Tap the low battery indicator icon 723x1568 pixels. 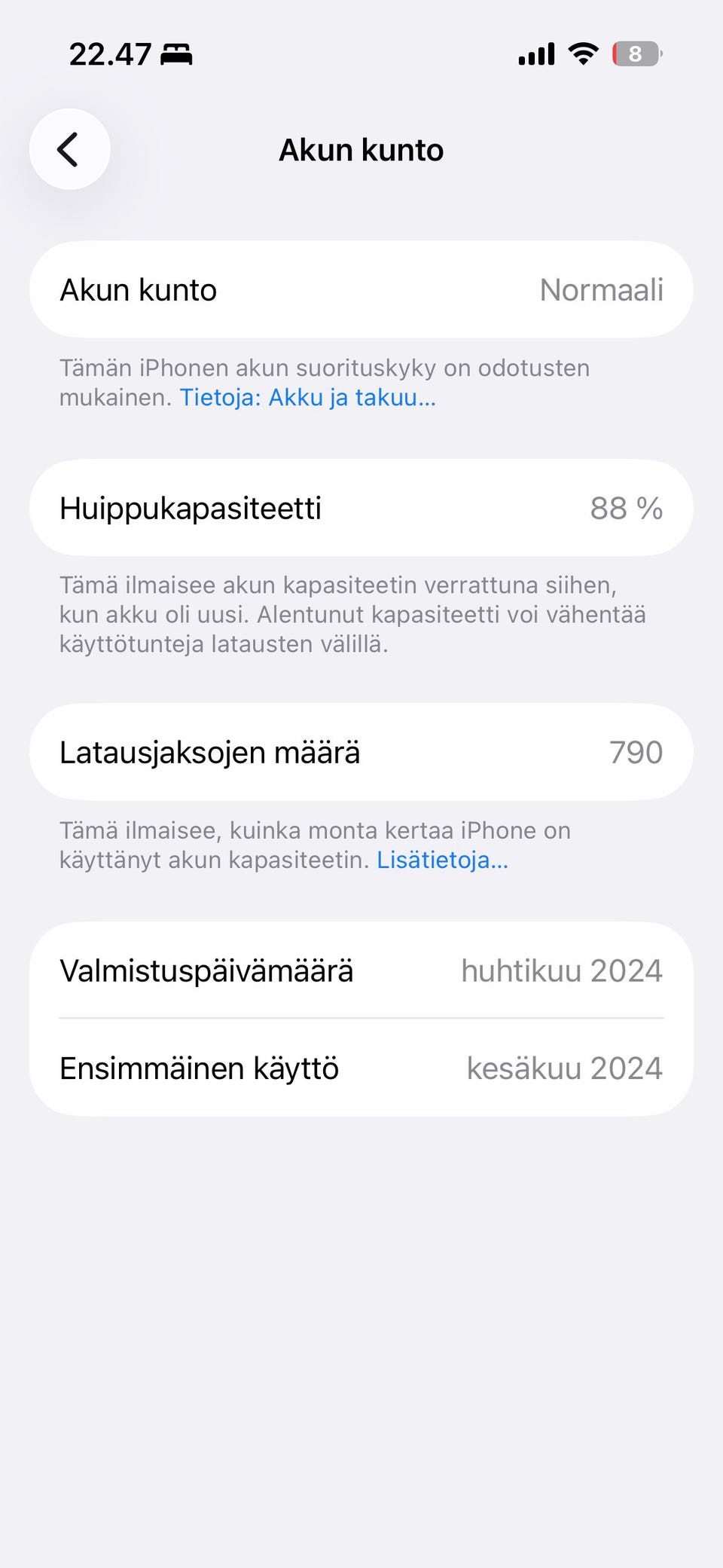tap(636, 53)
